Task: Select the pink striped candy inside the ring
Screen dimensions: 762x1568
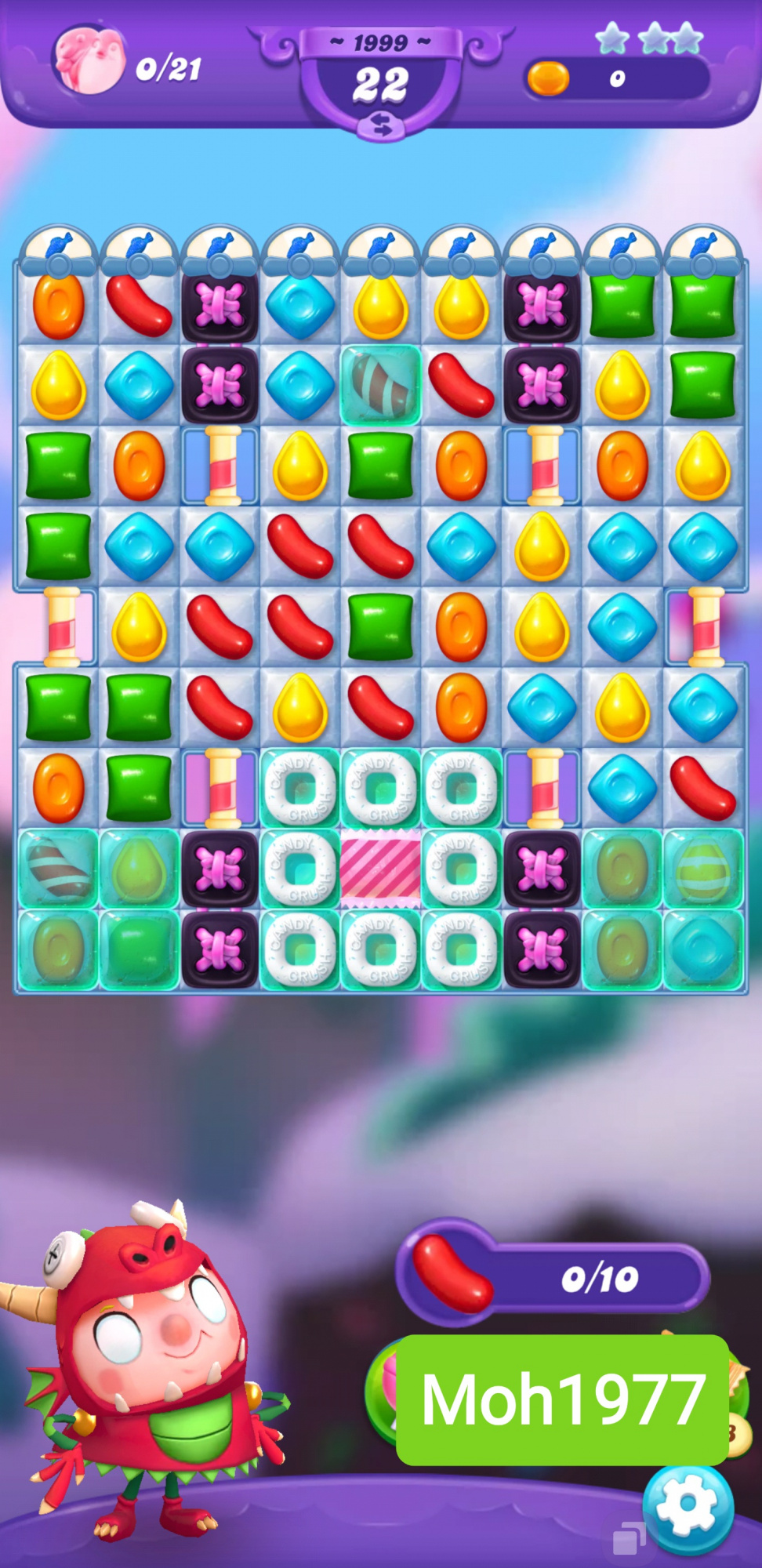Action: click(381, 869)
